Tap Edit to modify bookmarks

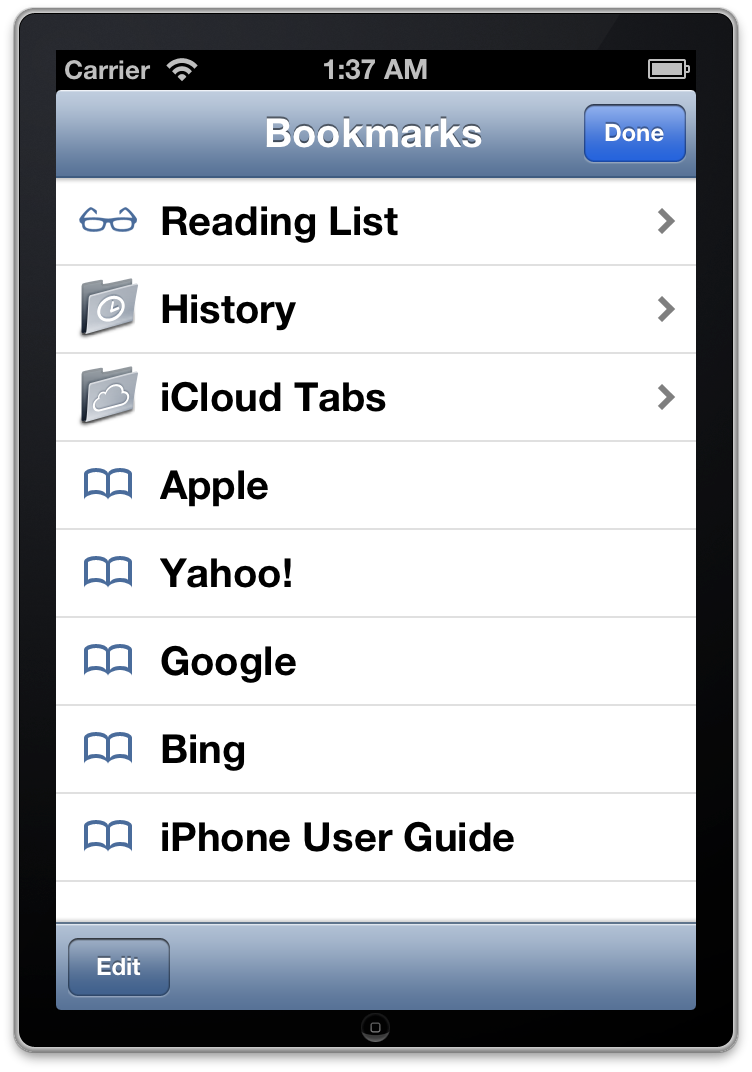pyautogui.click(x=119, y=967)
